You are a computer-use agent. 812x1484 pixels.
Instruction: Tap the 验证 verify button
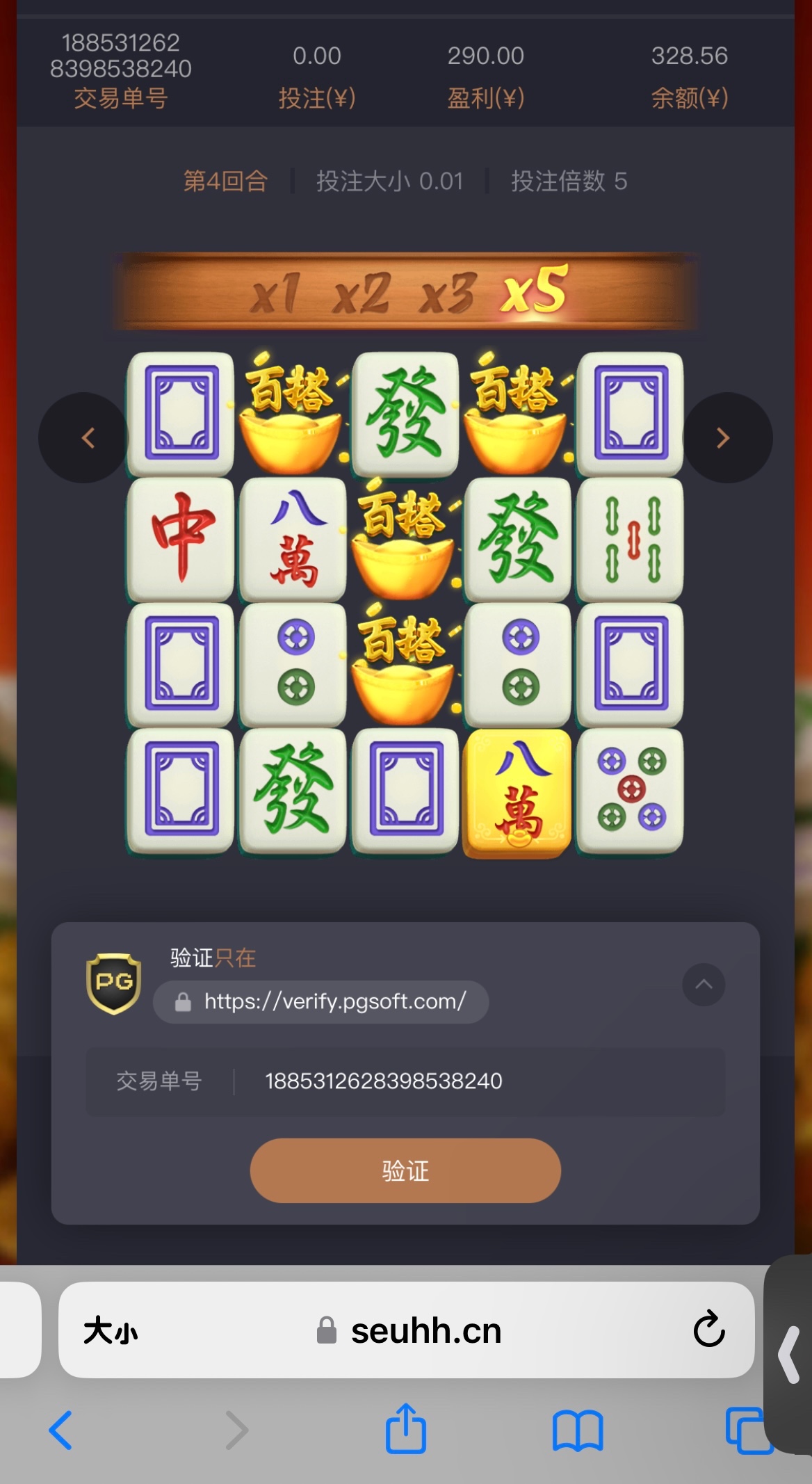pos(405,1170)
